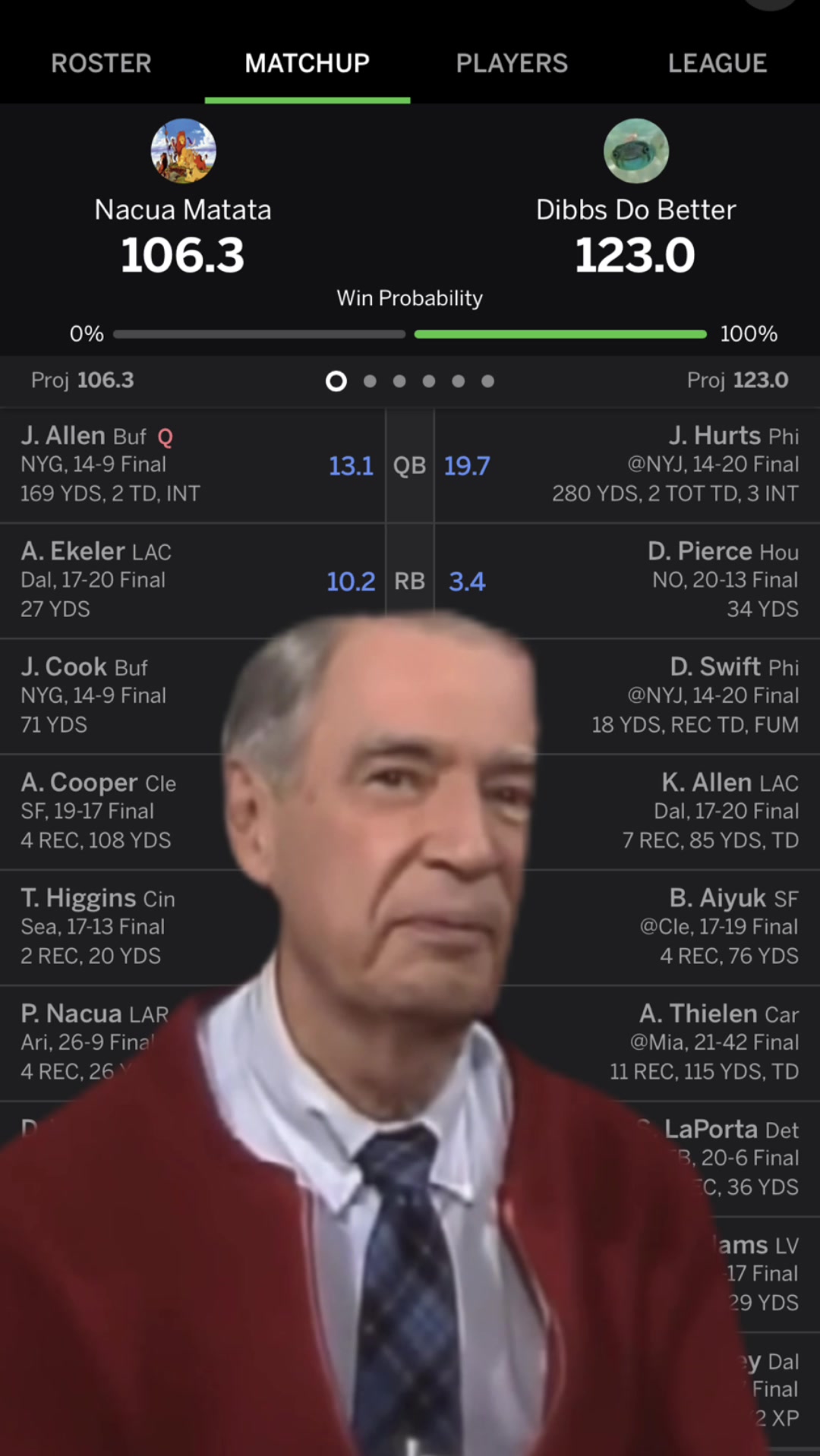Open J. Allen Buf player row
The height and width of the screenshot is (1456, 820).
click(193, 465)
